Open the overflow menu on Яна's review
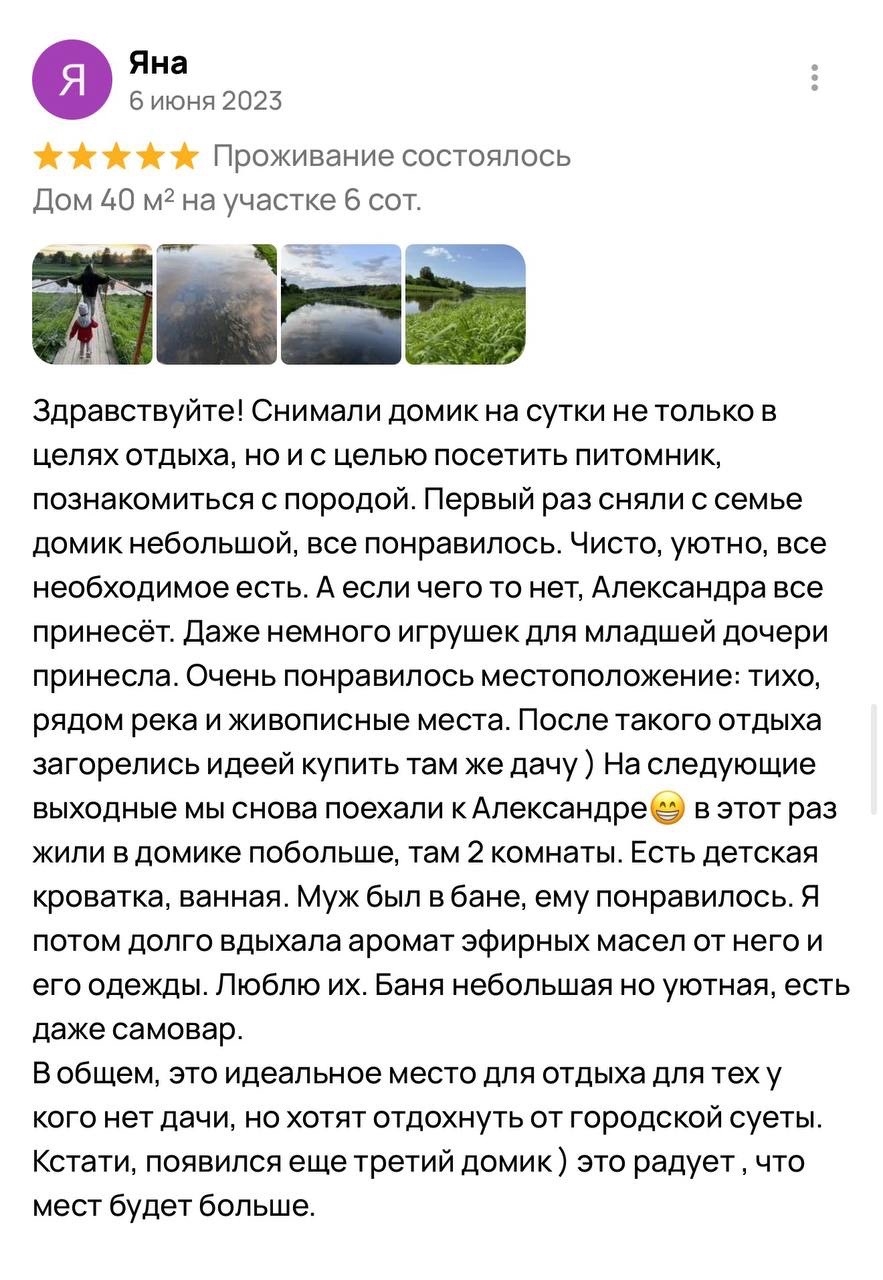 pos(816,78)
